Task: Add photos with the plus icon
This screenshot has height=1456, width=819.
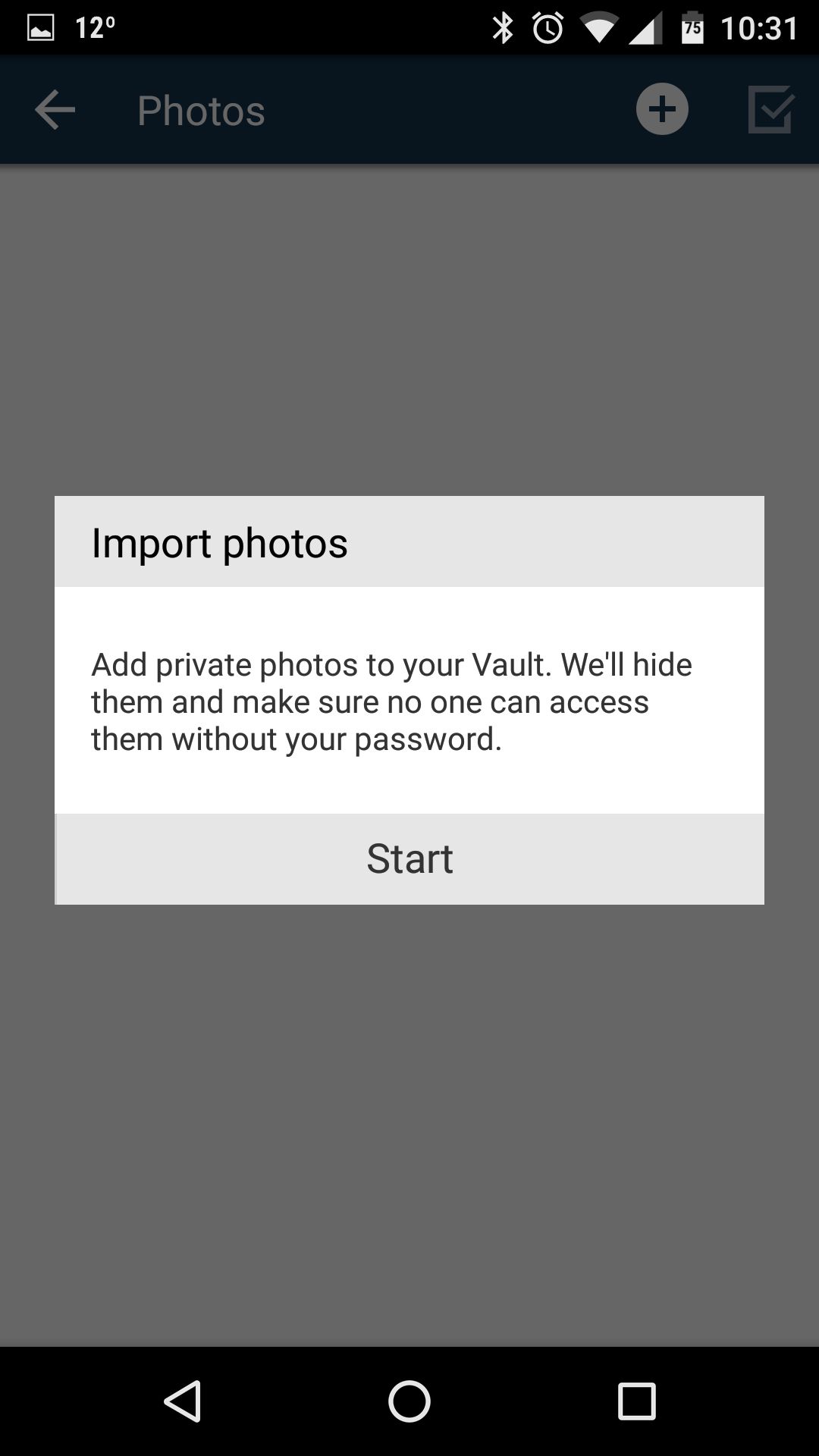Action: click(662, 109)
